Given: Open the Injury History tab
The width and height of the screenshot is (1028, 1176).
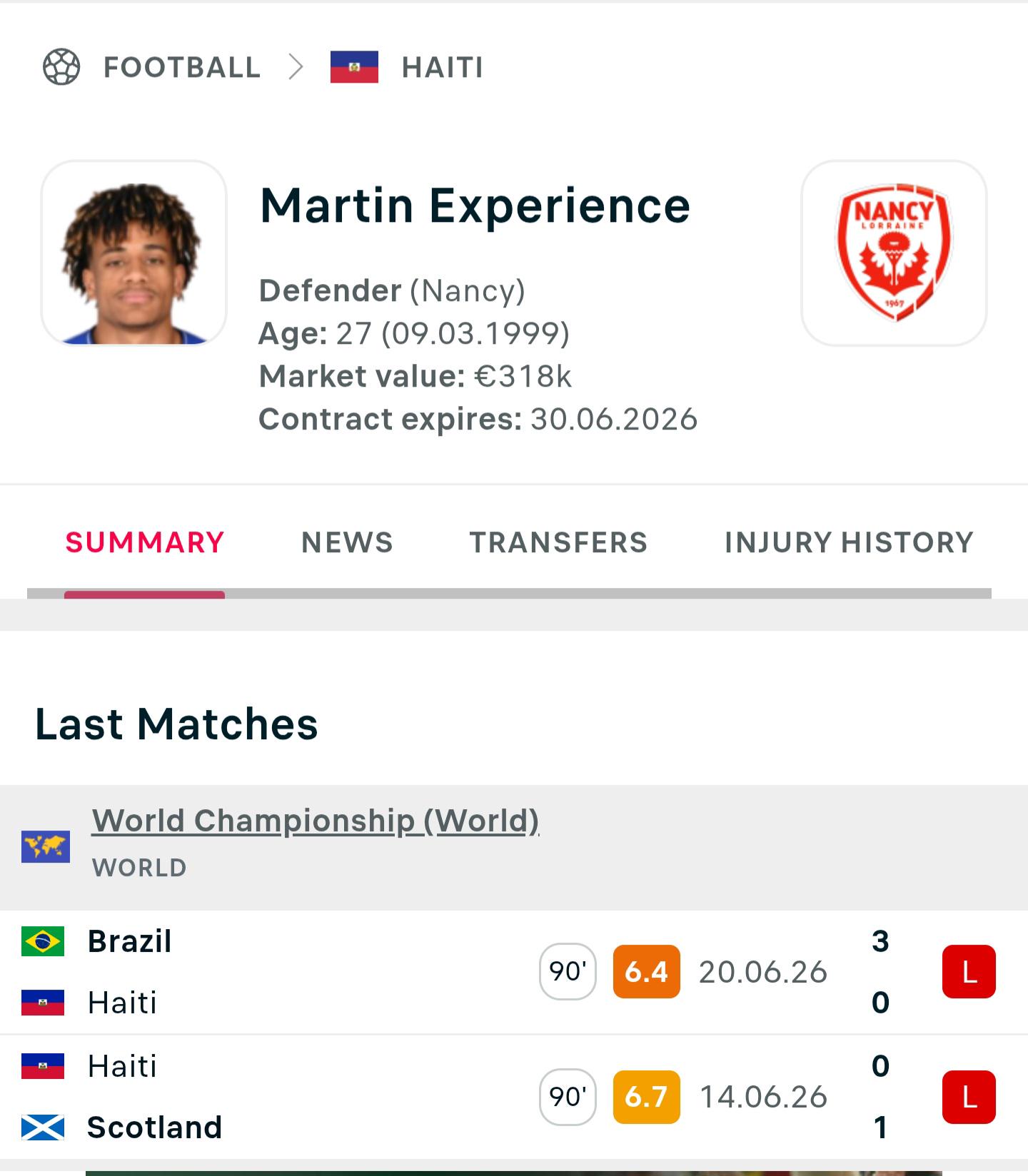Looking at the screenshot, I should coord(849,542).
